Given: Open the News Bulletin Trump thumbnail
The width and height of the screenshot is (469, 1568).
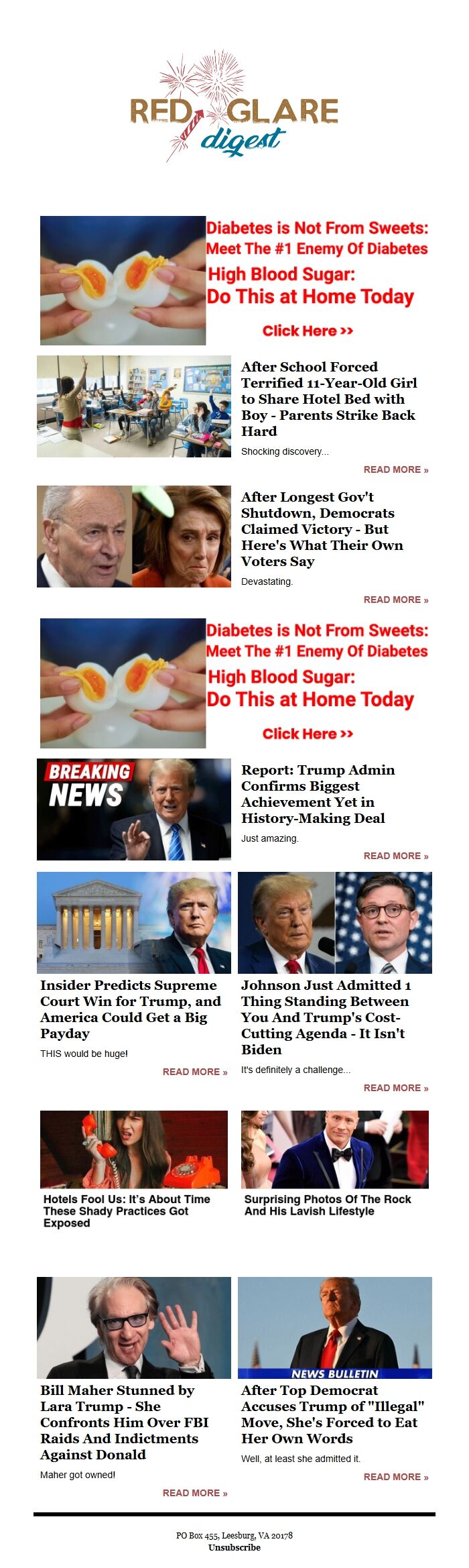Looking at the screenshot, I should tap(335, 1328).
